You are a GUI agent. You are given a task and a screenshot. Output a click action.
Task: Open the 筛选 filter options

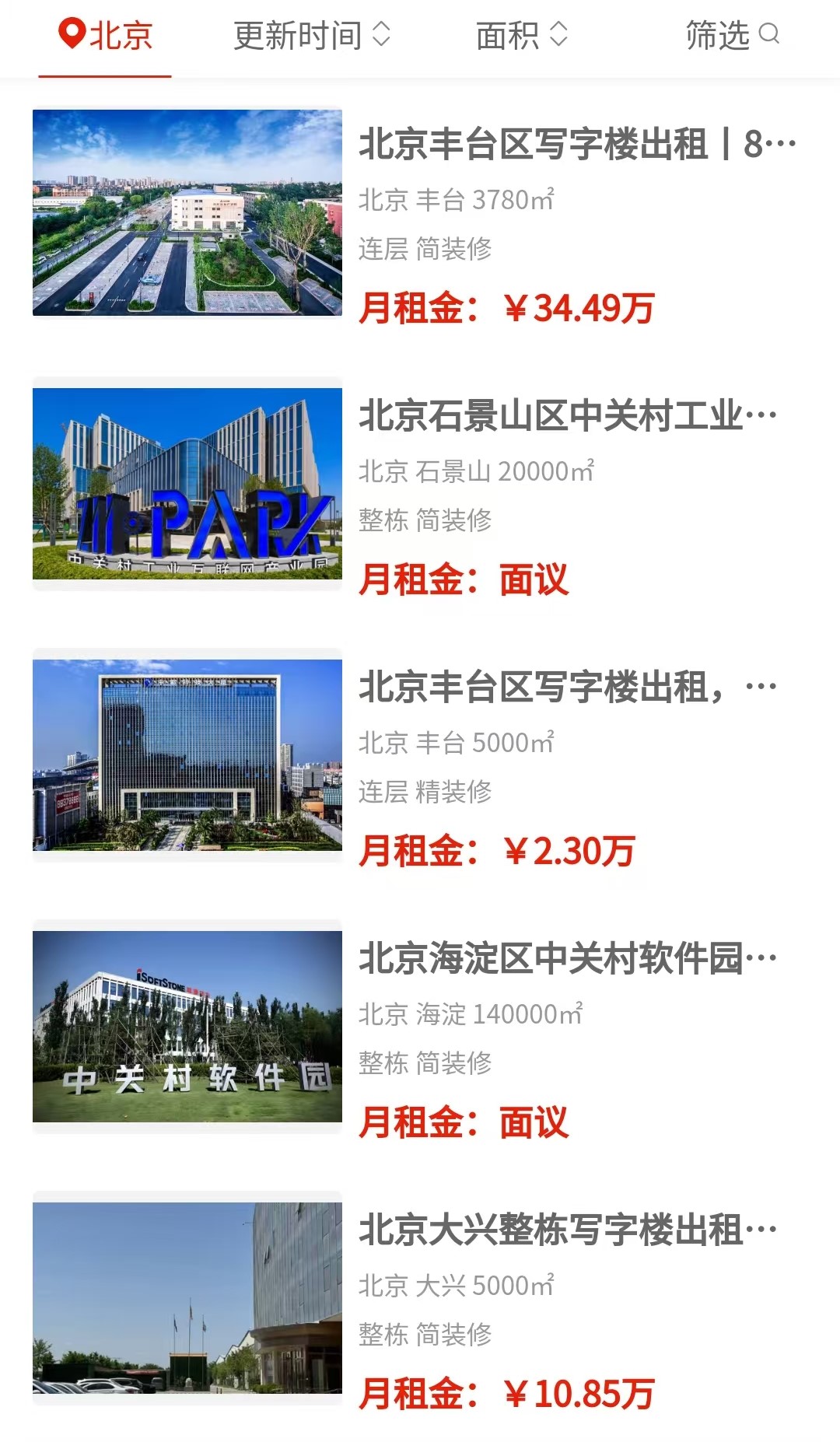(732, 36)
